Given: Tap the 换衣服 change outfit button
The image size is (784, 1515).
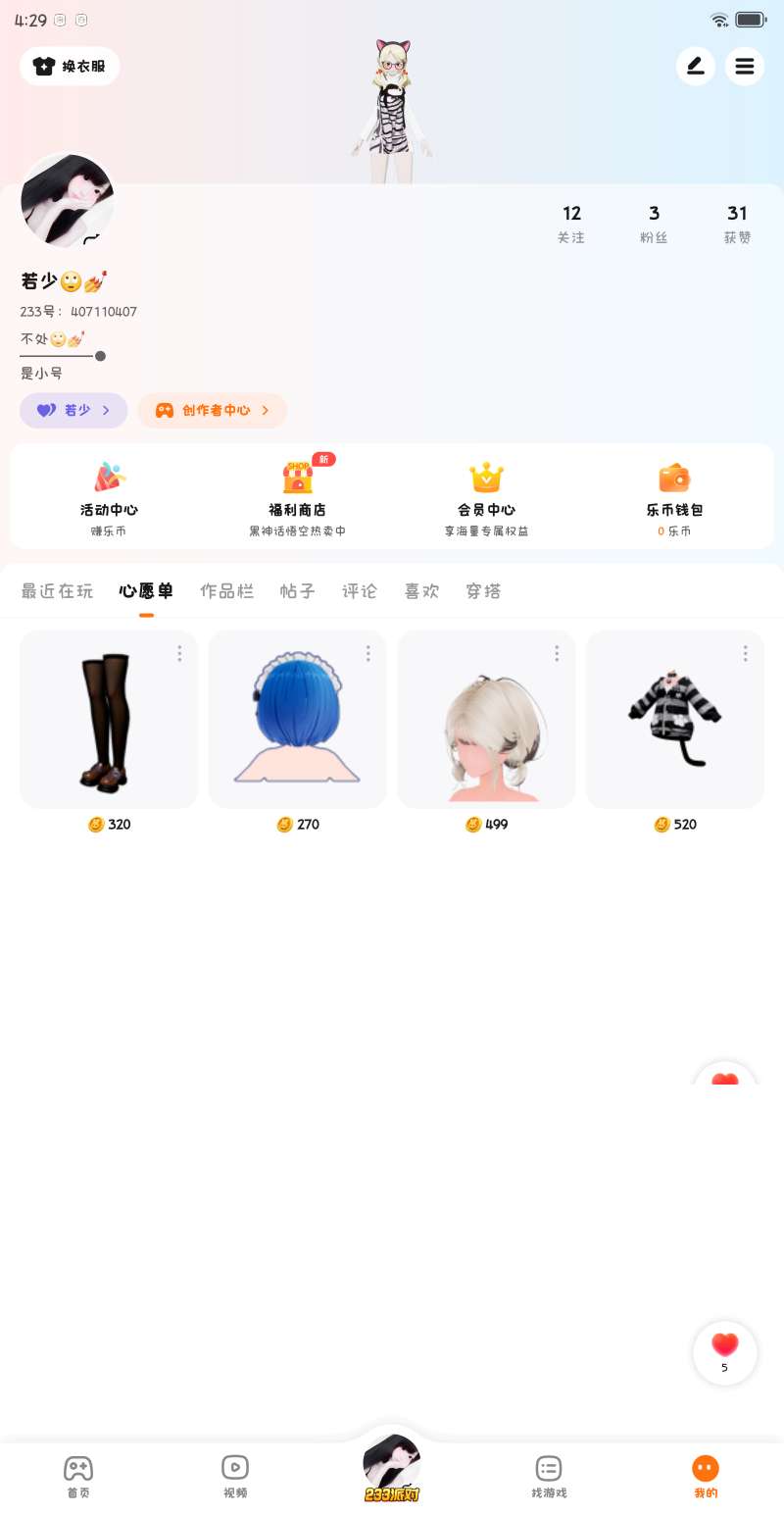Looking at the screenshot, I should click(x=70, y=67).
